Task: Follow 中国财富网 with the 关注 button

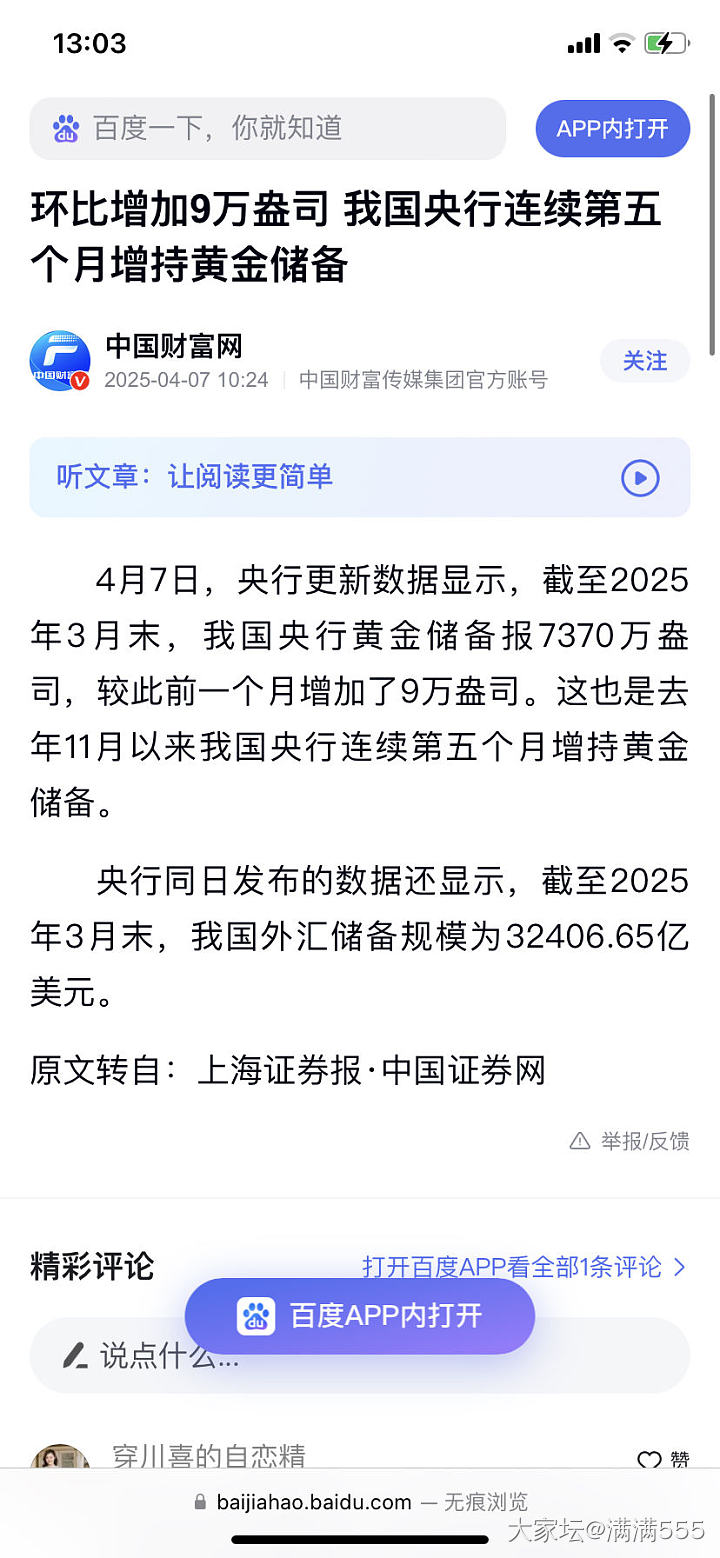Action: point(644,361)
